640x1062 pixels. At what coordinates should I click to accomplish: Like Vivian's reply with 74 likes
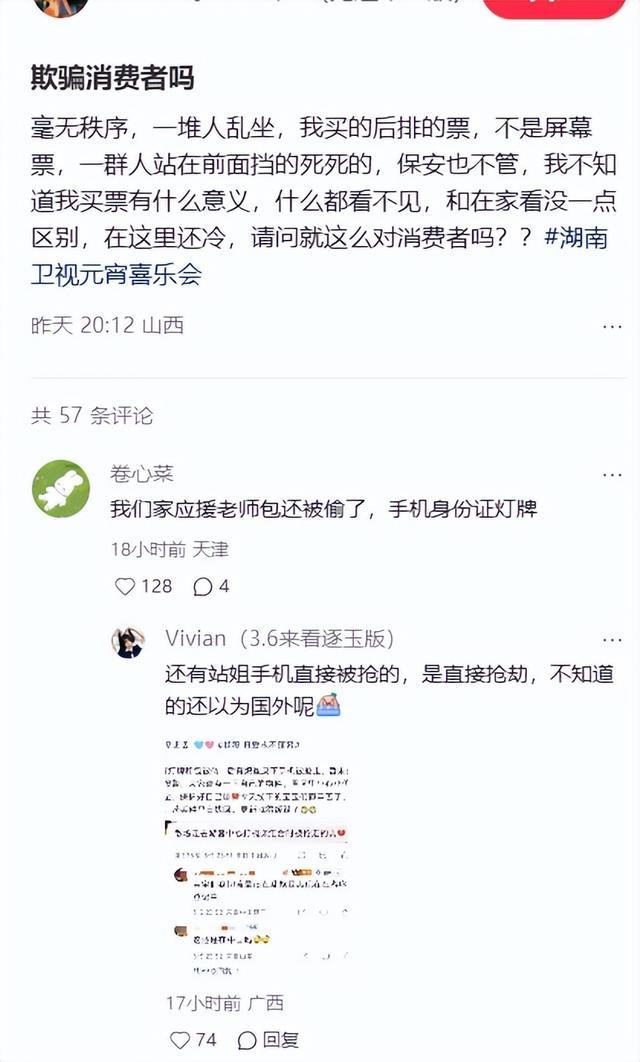pyautogui.click(x=181, y=1040)
